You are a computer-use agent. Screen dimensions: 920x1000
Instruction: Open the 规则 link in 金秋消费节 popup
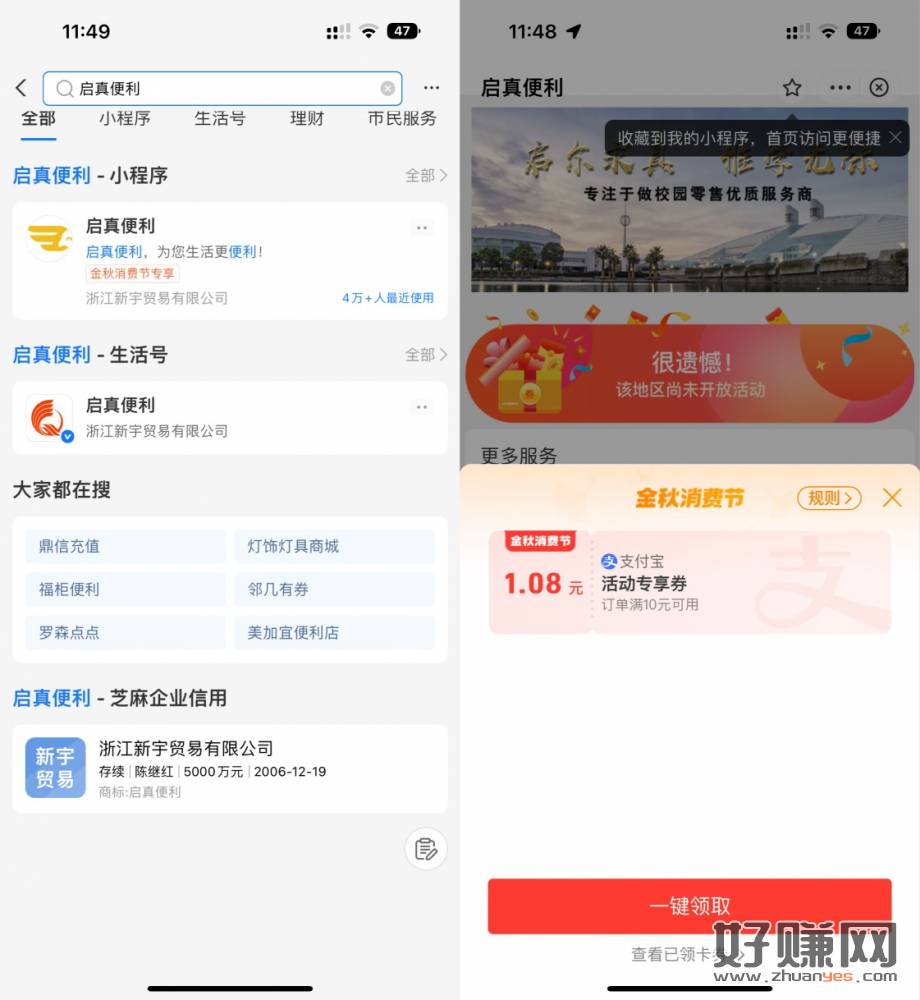coord(829,498)
